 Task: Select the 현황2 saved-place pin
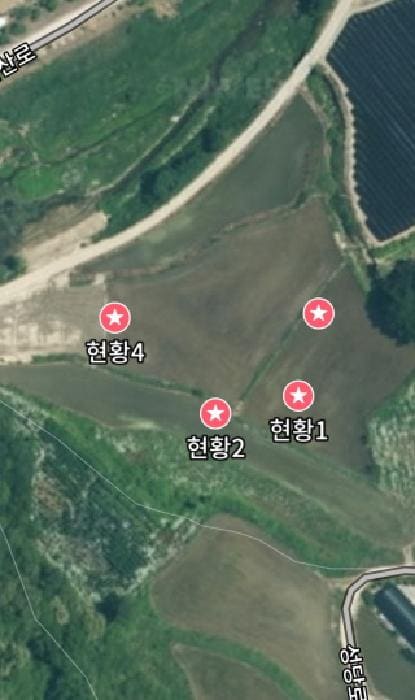216,413
